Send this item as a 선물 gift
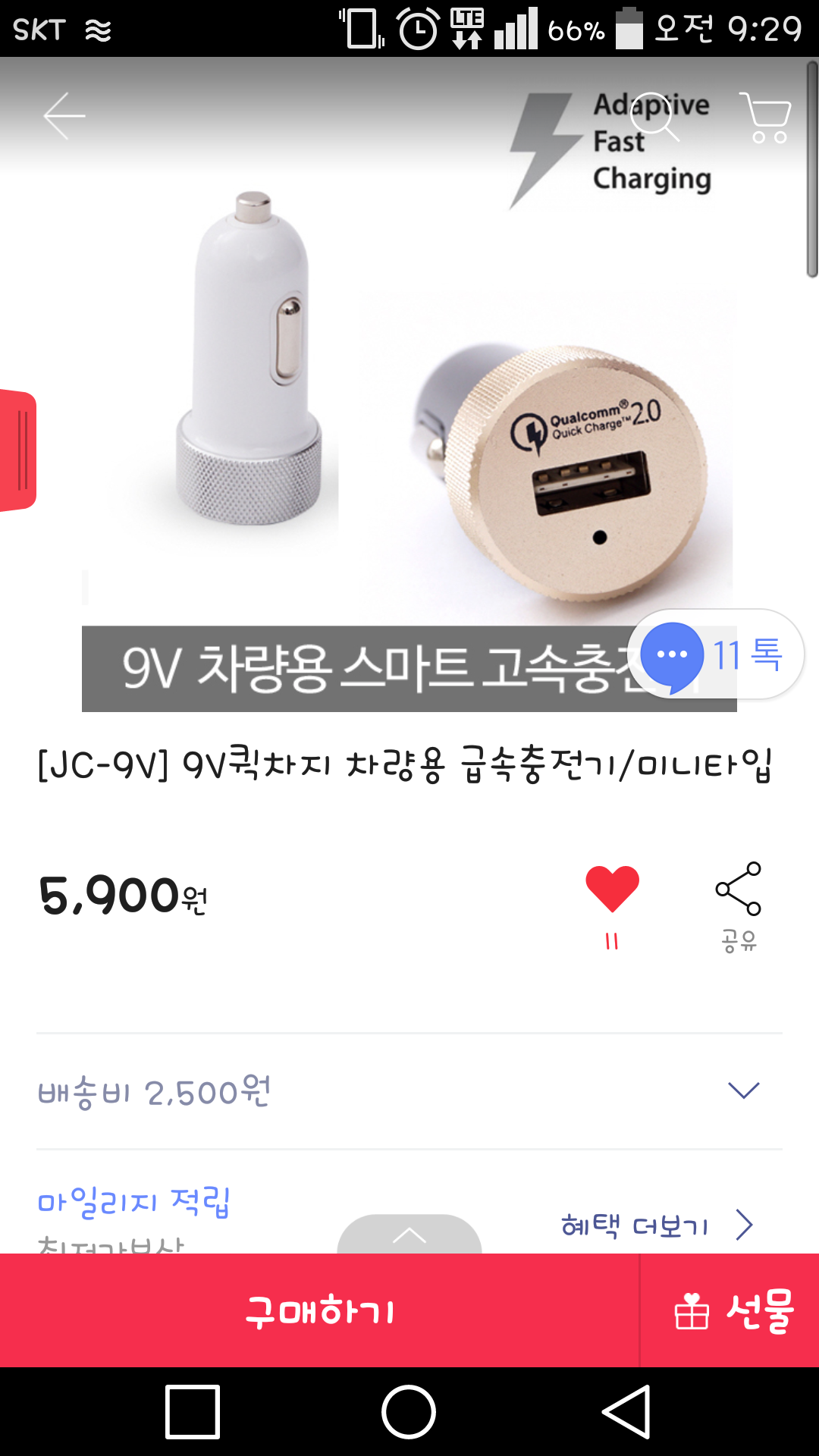 coord(731,1310)
